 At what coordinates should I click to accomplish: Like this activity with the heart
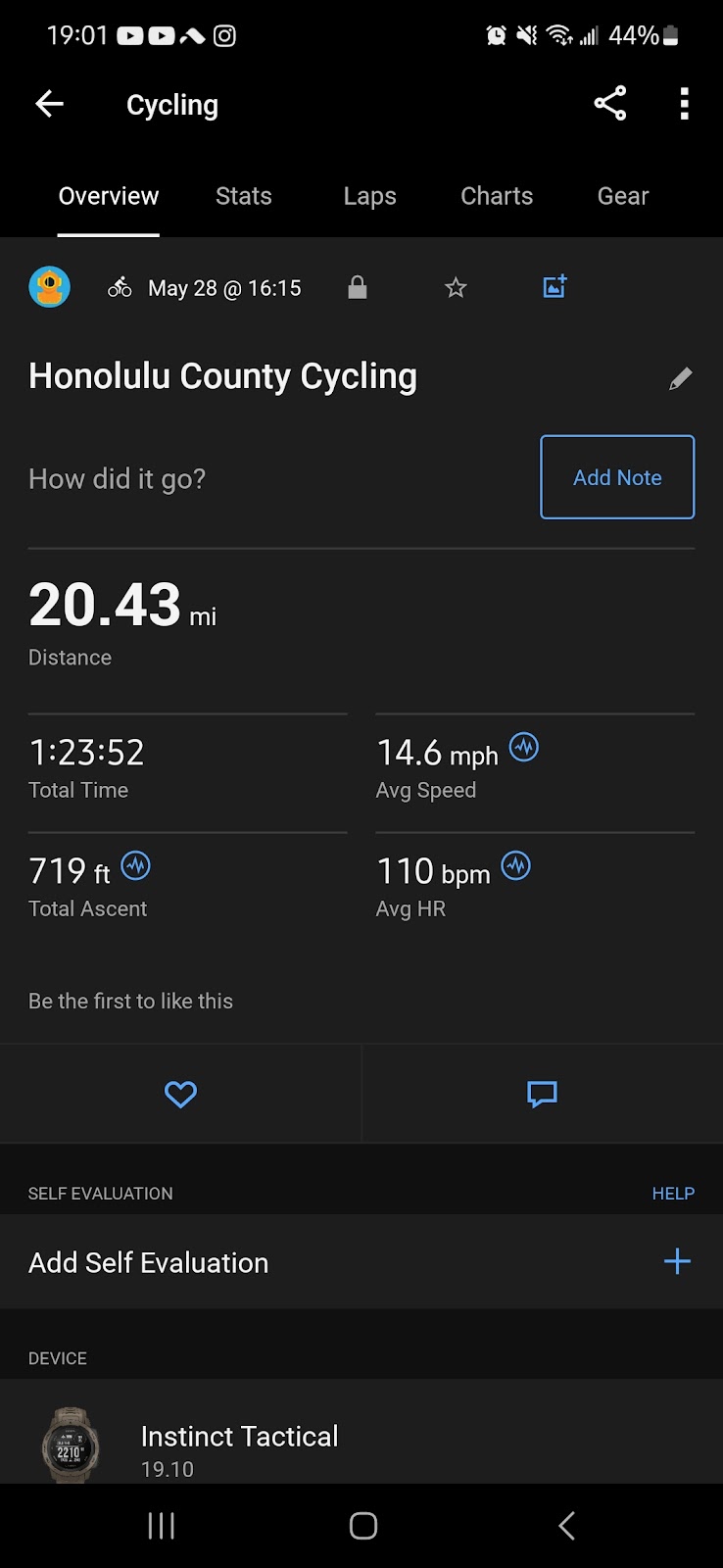(x=180, y=1094)
